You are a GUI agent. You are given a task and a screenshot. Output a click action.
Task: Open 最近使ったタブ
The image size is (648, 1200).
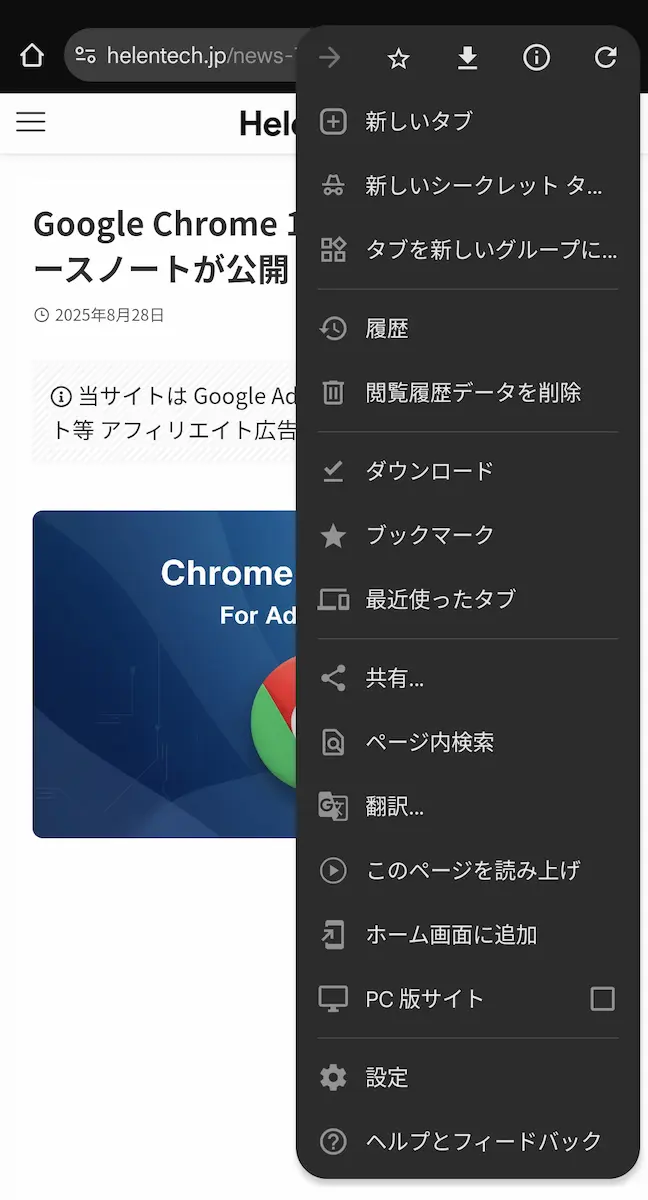[468, 600]
